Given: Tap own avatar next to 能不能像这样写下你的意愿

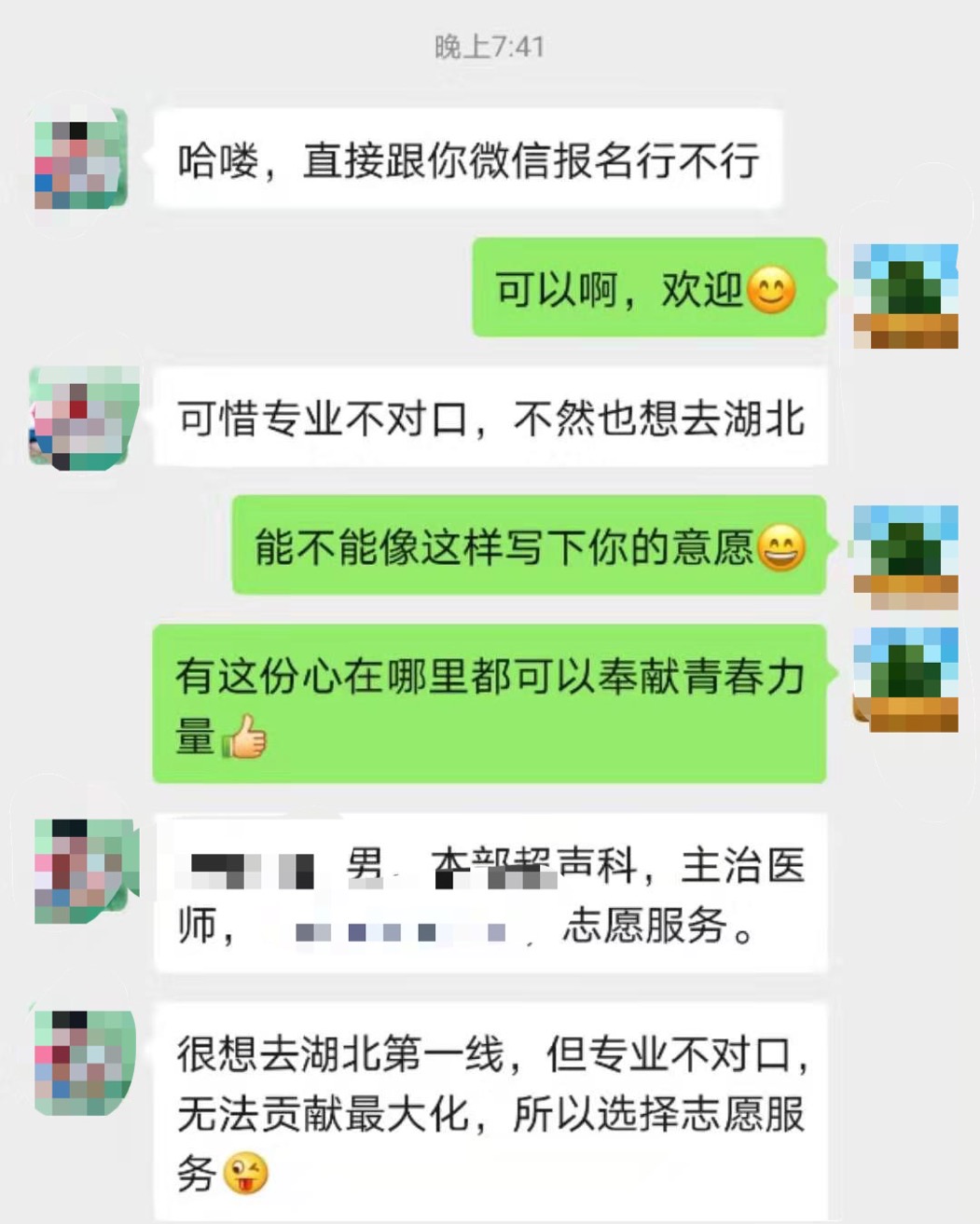Looking at the screenshot, I should click(x=905, y=556).
